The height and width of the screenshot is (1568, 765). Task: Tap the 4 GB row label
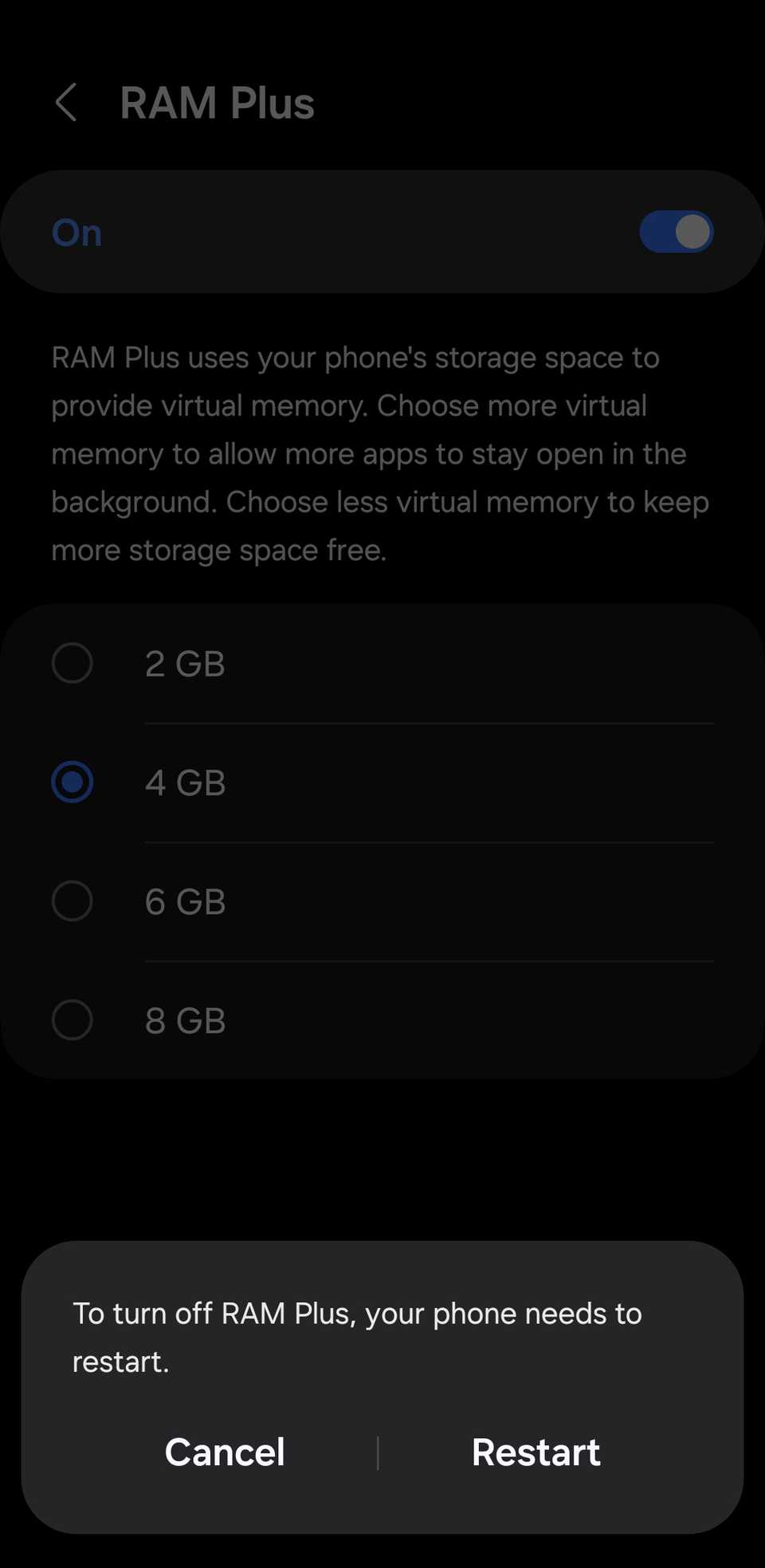click(x=185, y=782)
